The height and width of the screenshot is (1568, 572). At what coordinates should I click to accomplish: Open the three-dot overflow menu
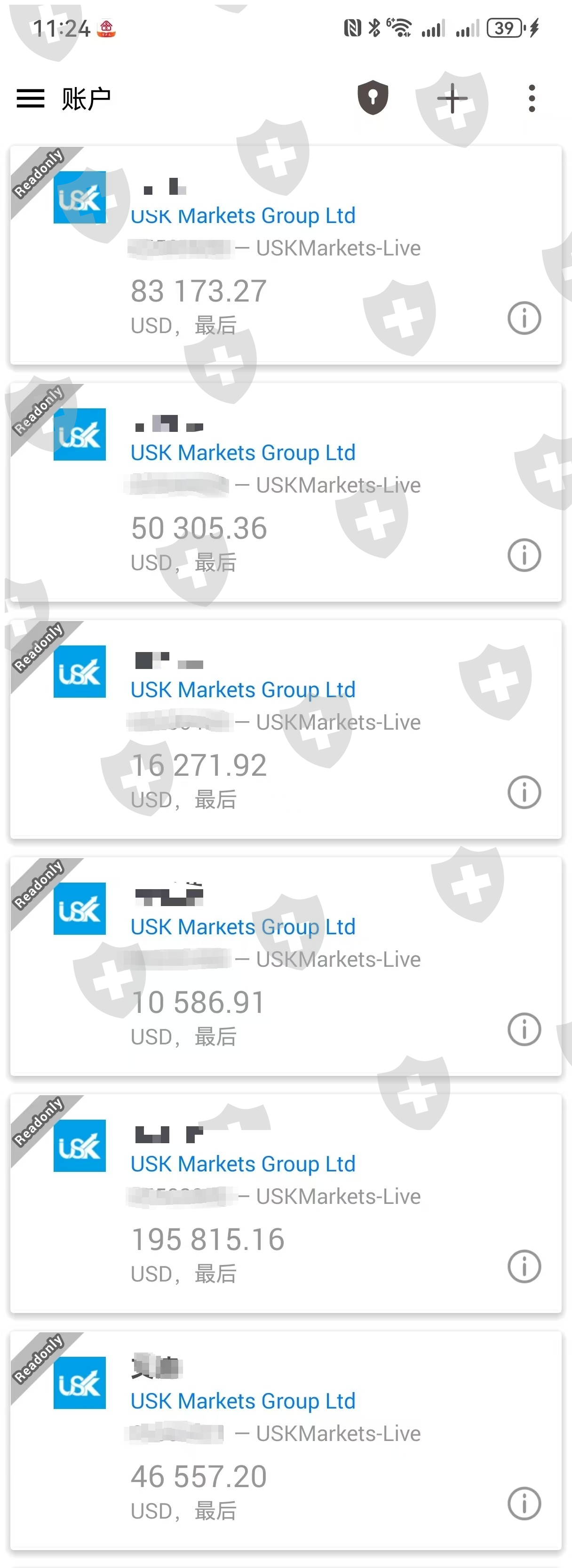[532, 99]
